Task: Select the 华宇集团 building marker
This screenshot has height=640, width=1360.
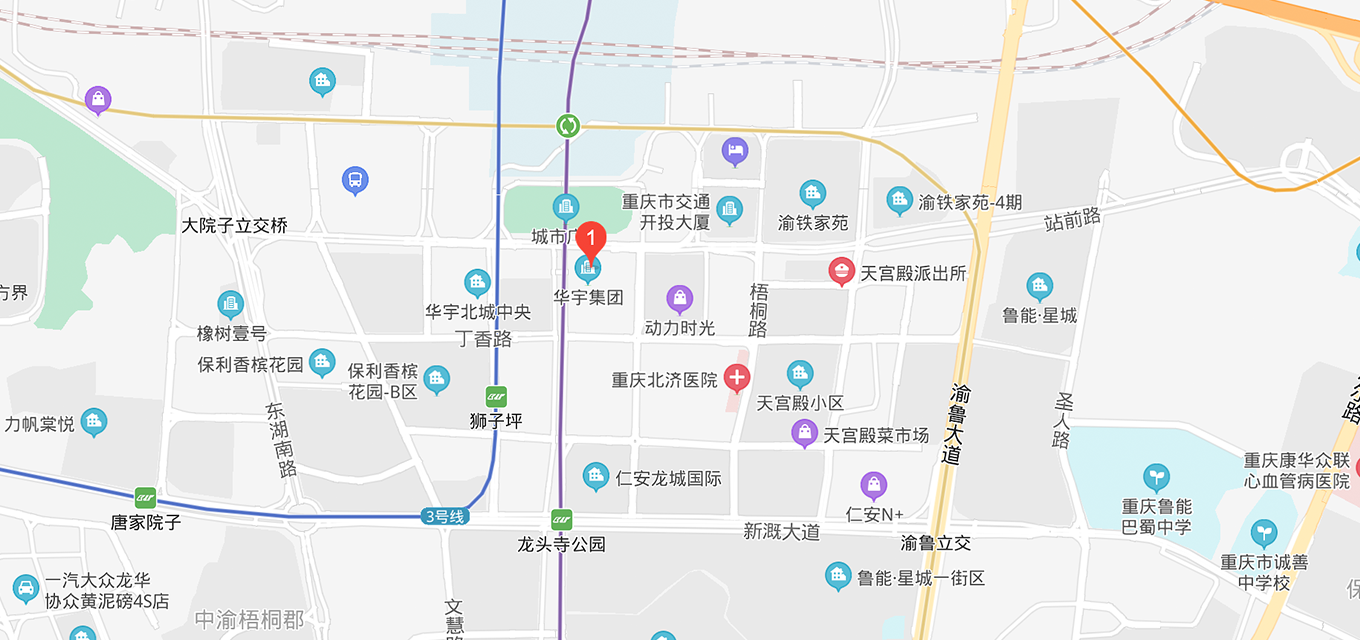Action: [x=587, y=268]
